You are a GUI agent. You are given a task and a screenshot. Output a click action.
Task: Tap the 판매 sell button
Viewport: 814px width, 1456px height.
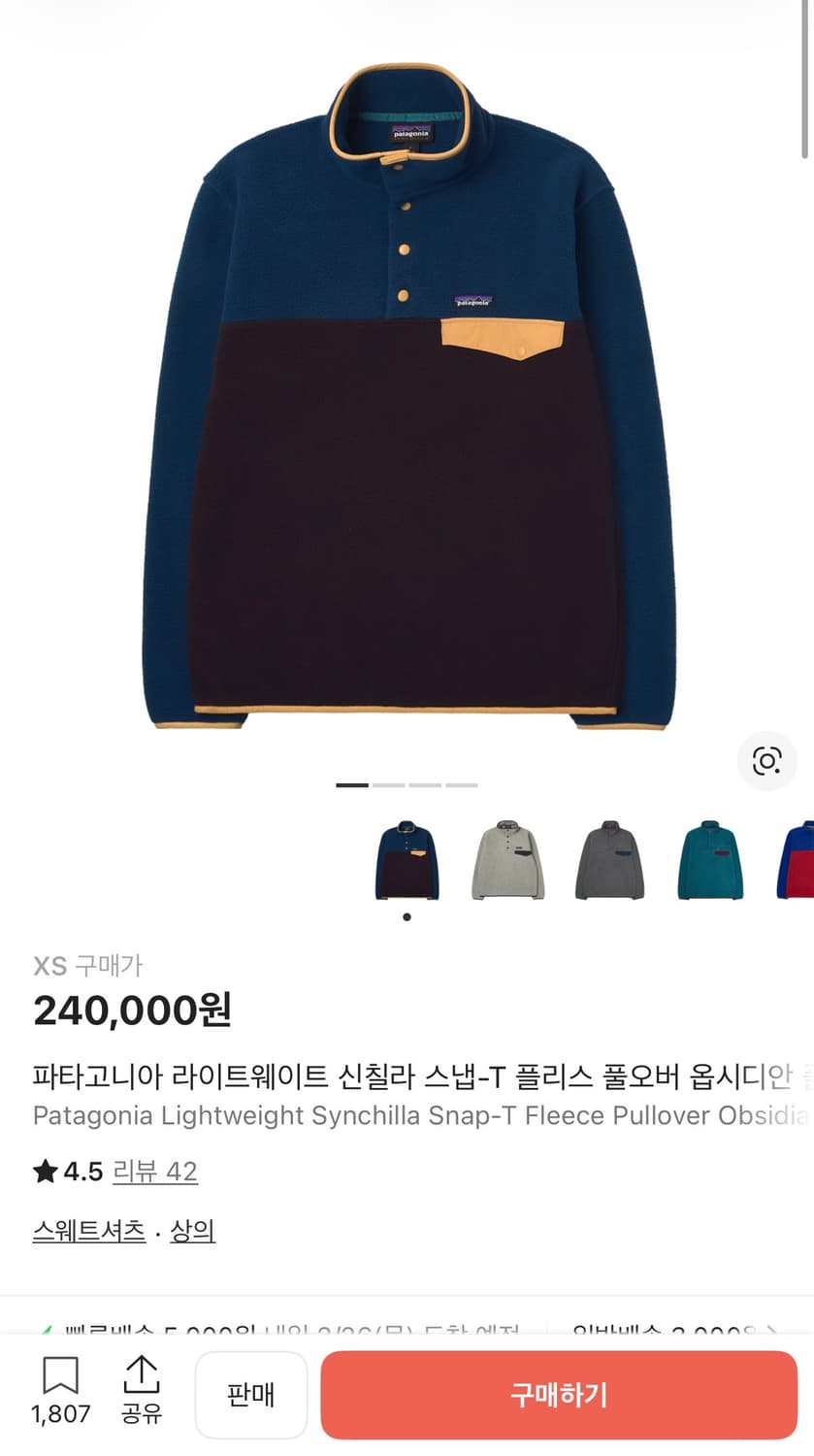pyautogui.click(x=251, y=1395)
